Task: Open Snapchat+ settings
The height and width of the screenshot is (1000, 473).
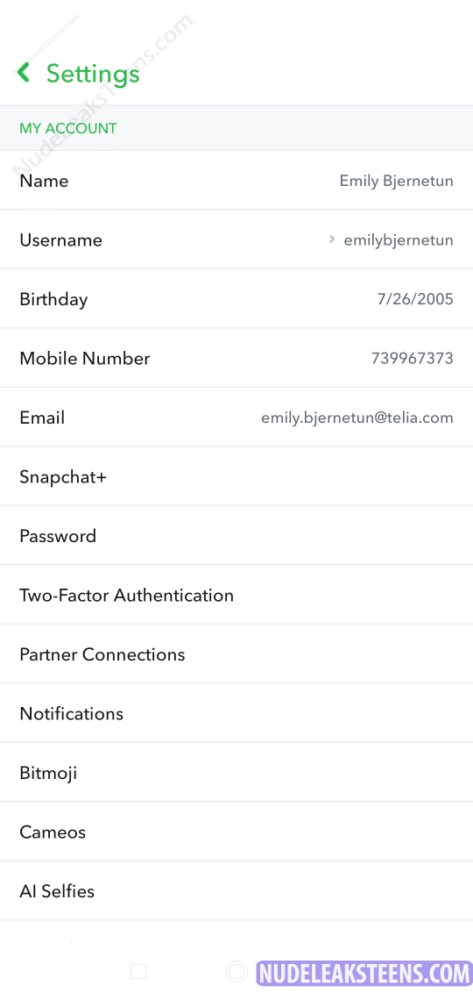Action: 236,476
